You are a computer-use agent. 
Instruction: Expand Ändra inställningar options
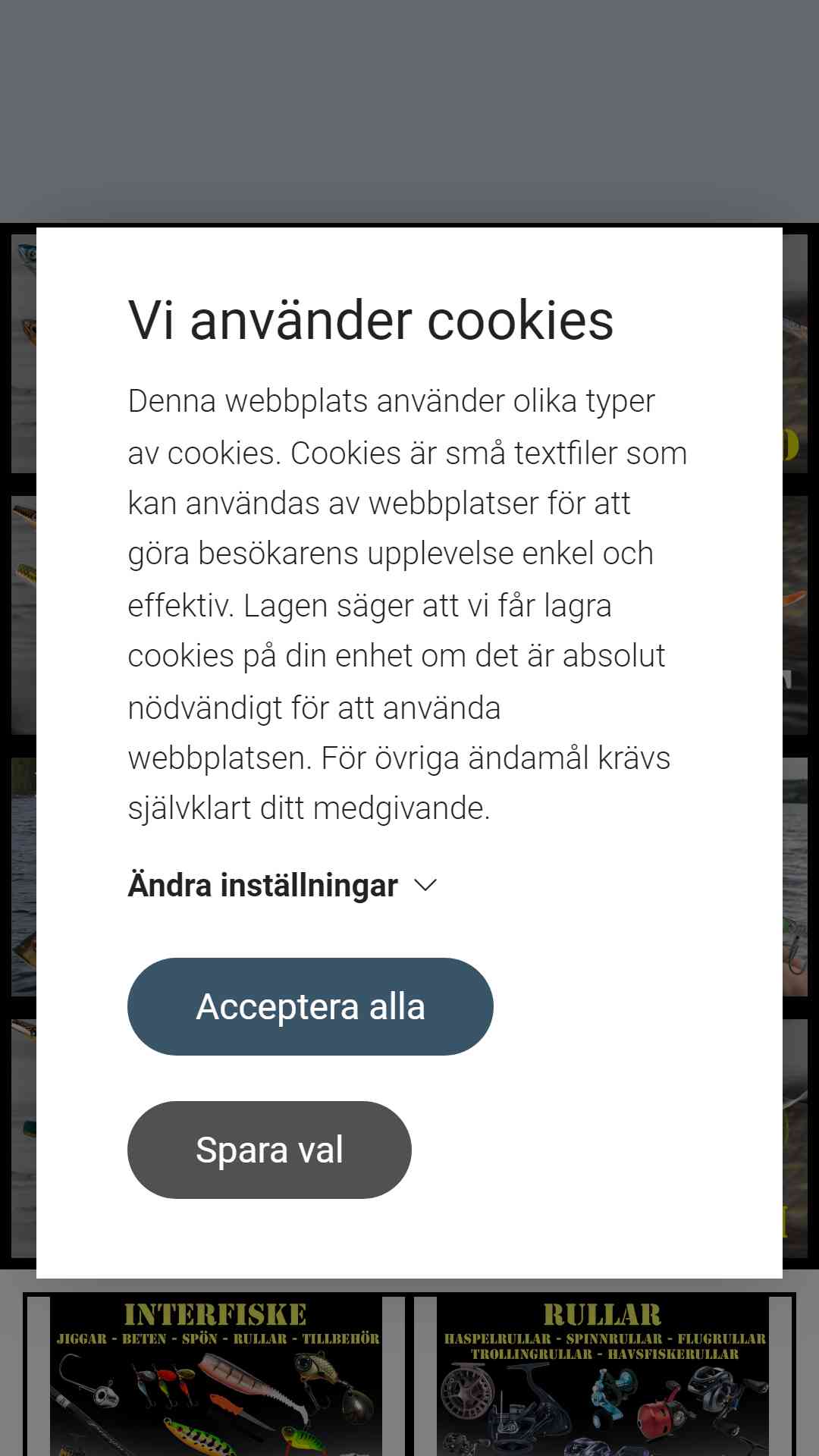pyautogui.click(x=282, y=885)
